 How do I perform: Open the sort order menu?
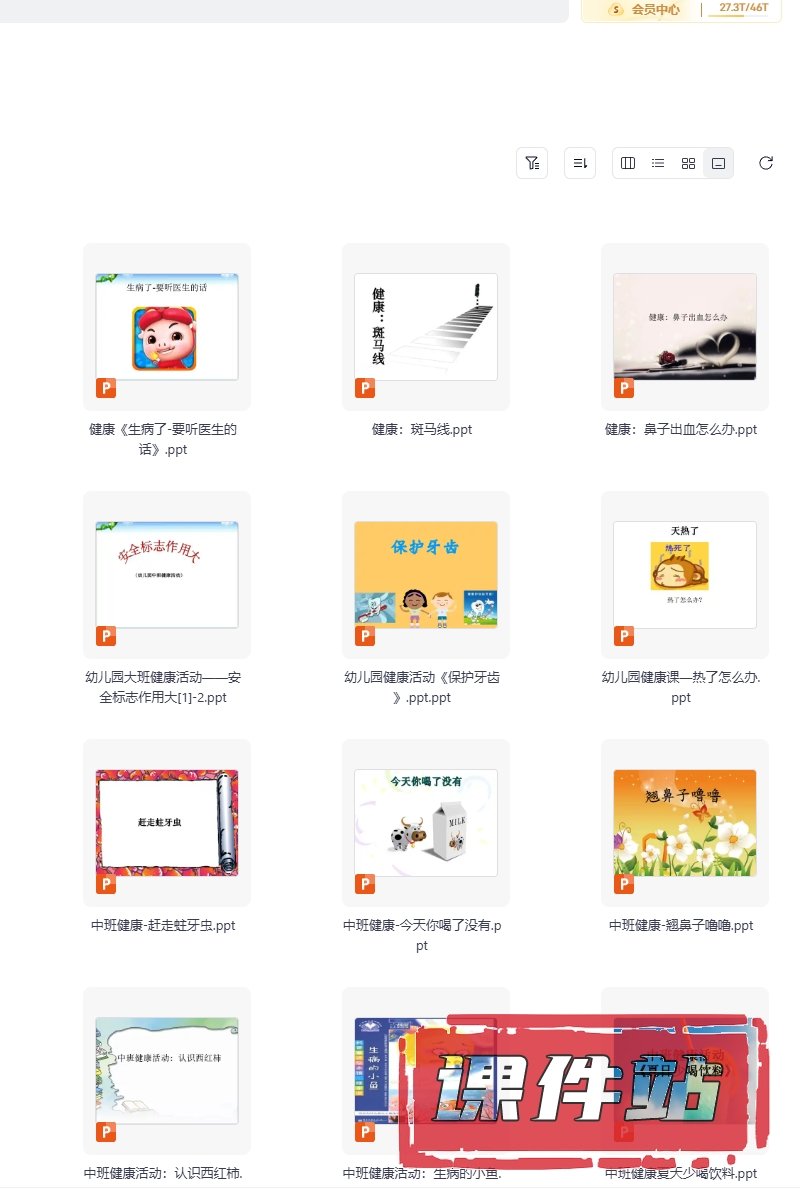coord(580,163)
